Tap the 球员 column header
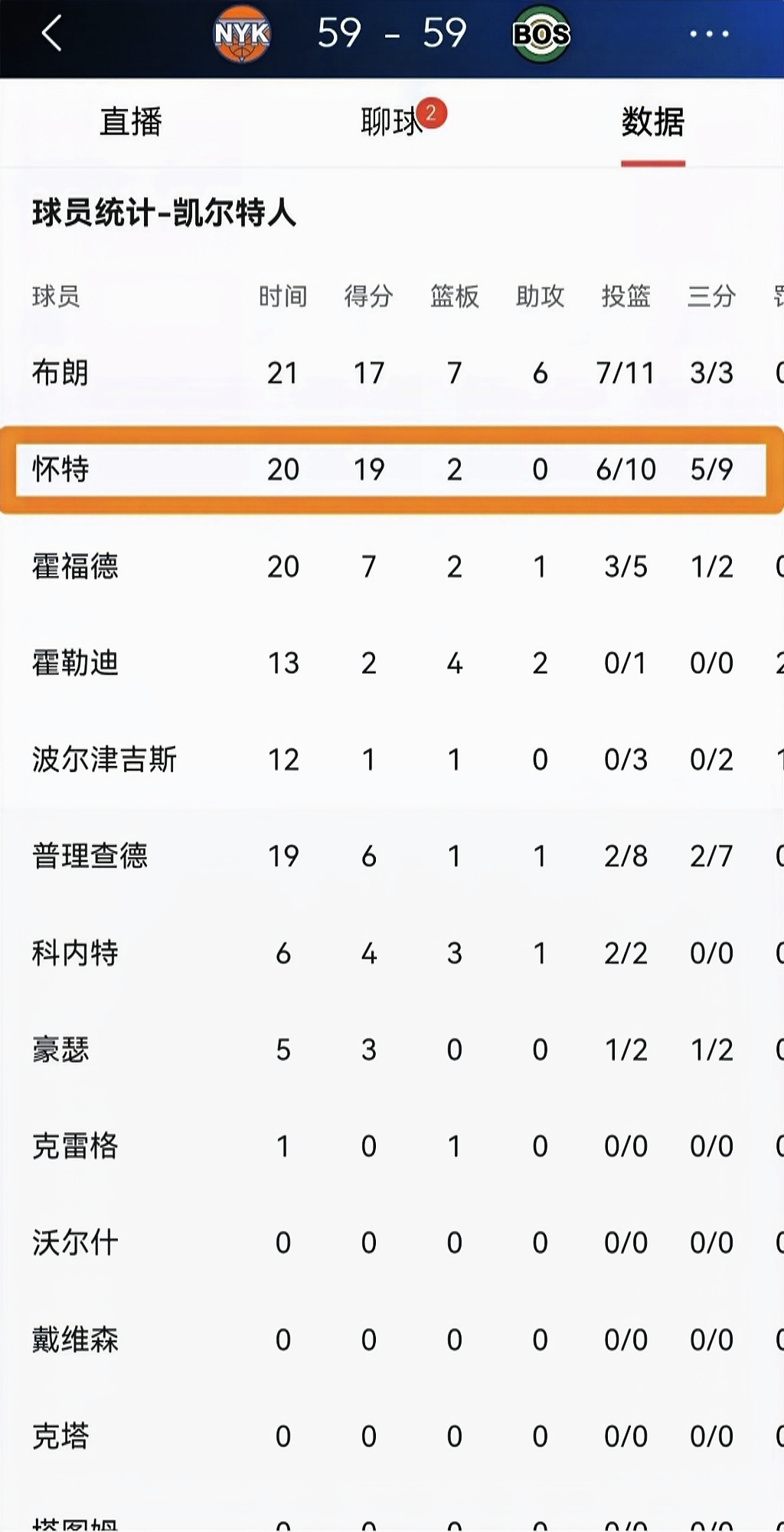Screen dimensions: 784x1532 [55, 296]
